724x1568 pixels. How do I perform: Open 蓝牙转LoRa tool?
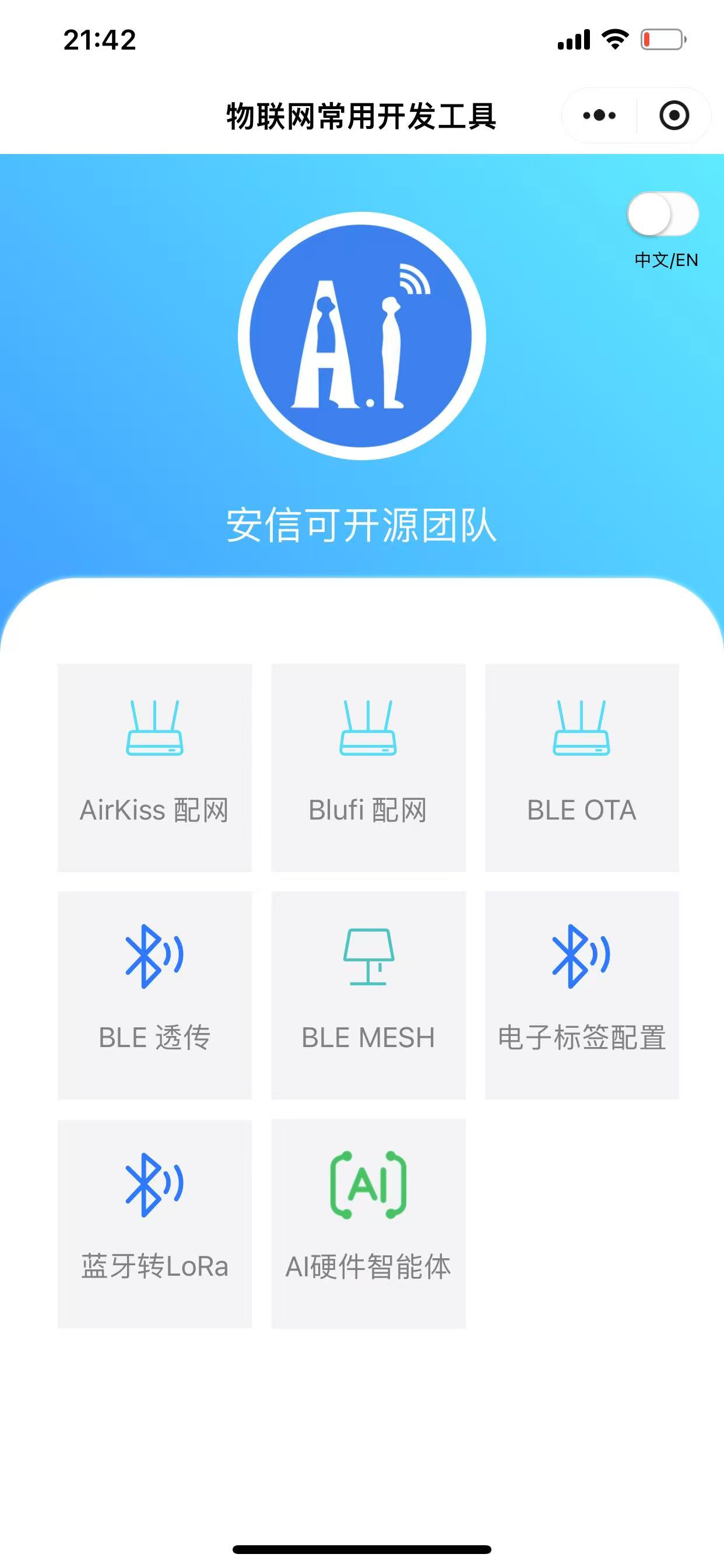point(154,1223)
